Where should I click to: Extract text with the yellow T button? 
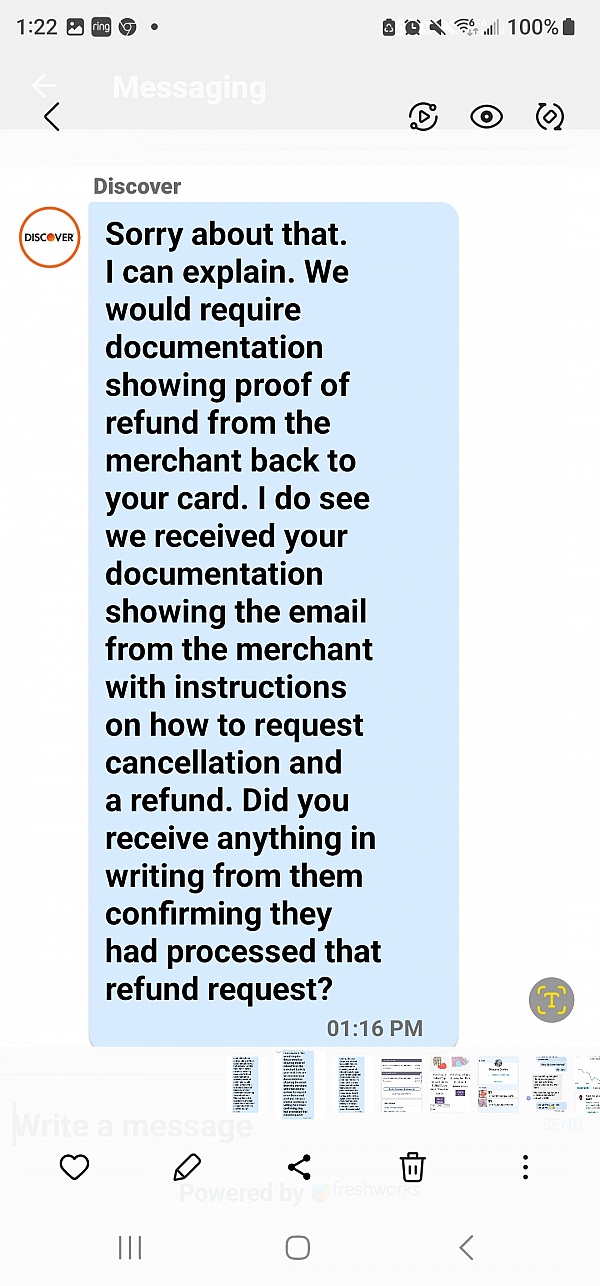(551, 1000)
